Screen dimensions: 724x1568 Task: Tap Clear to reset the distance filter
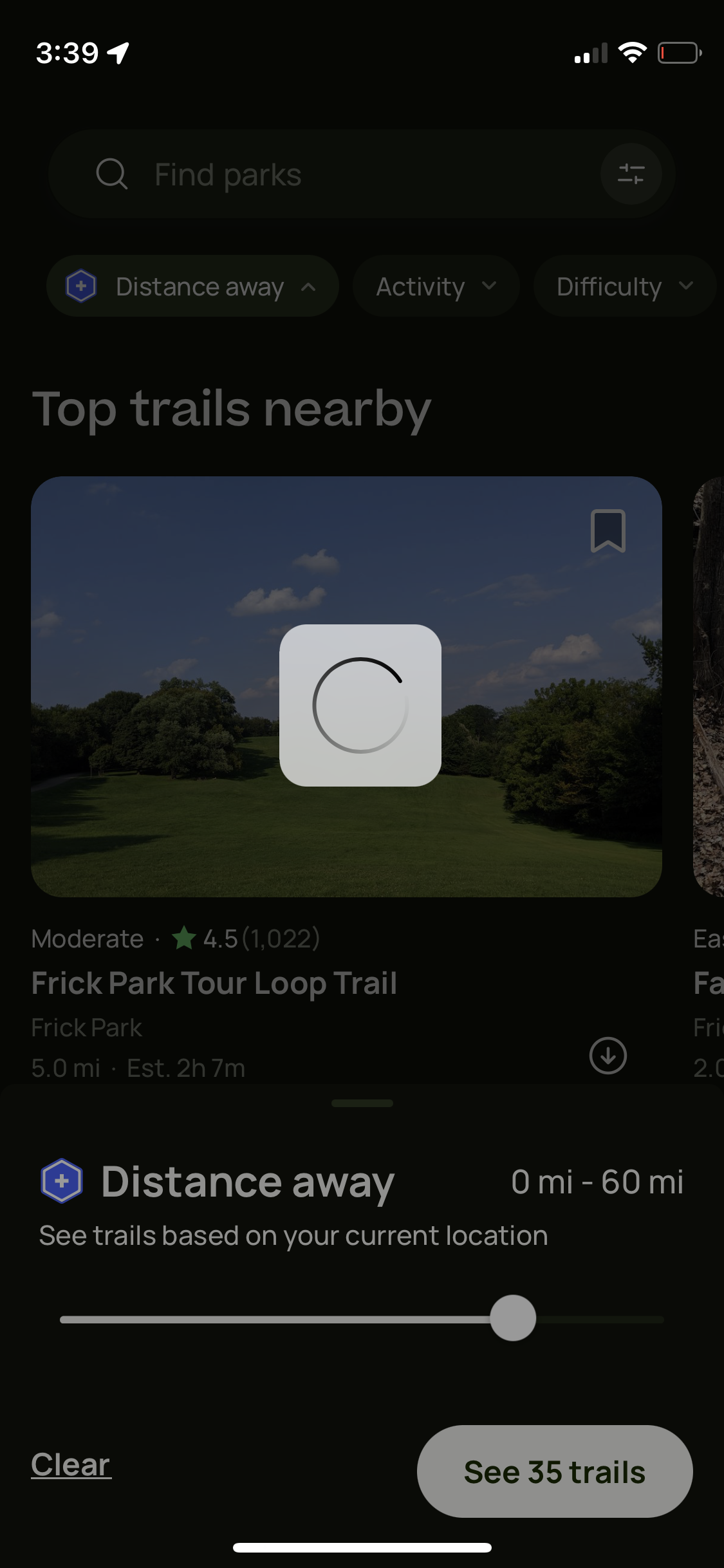71,1470
